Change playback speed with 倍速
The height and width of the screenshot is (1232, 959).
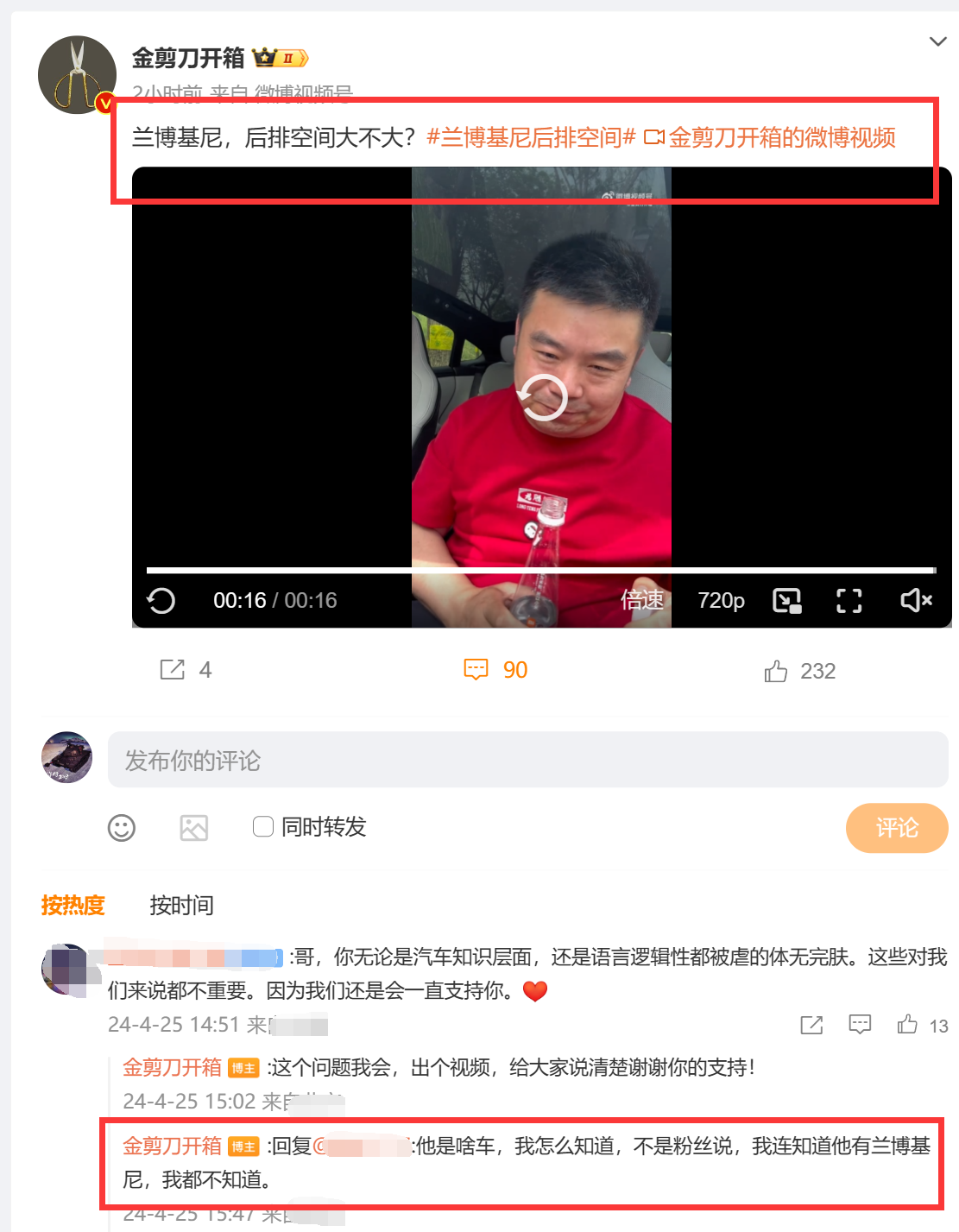click(642, 600)
